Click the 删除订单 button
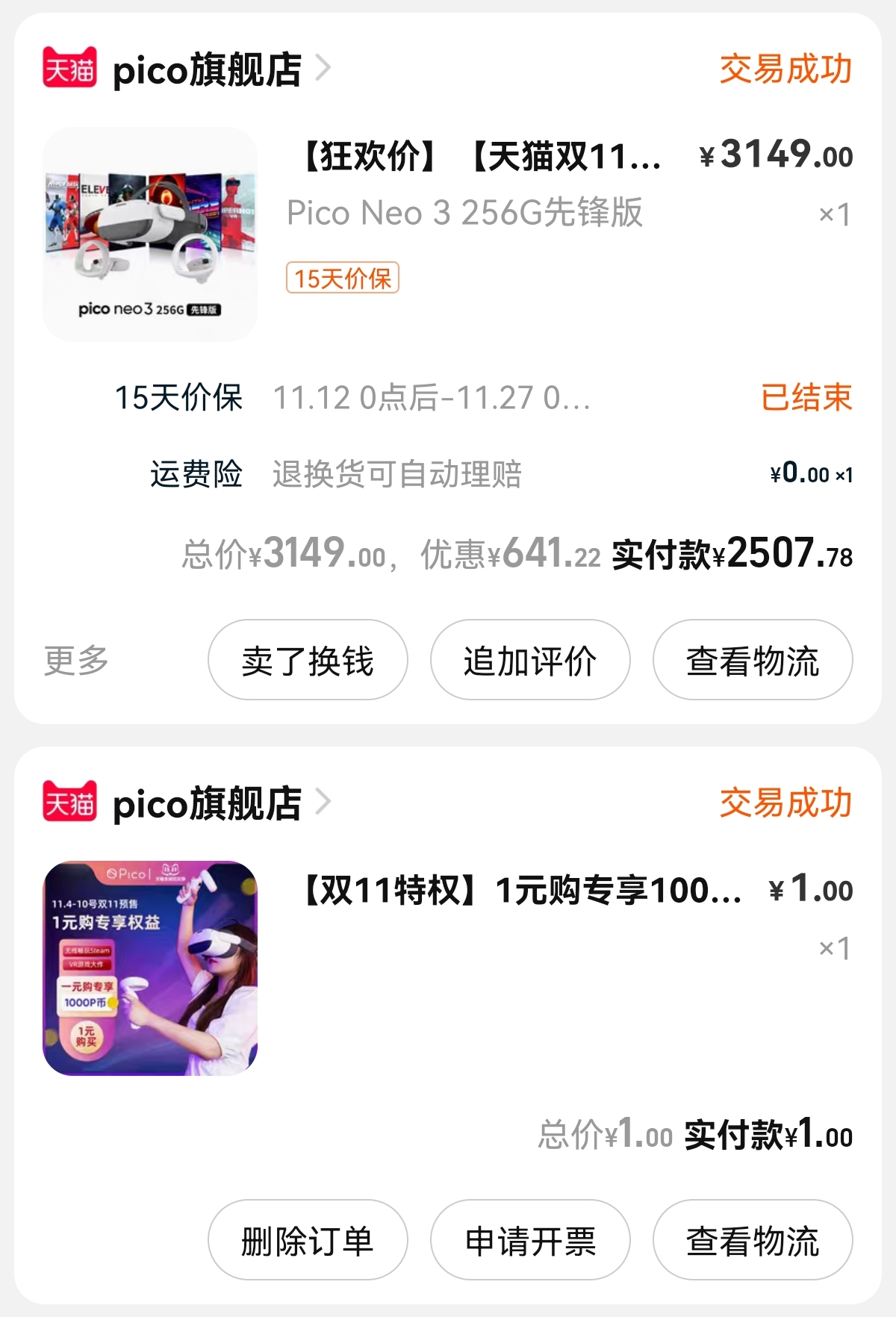896x1317 pixels. 308,1240
